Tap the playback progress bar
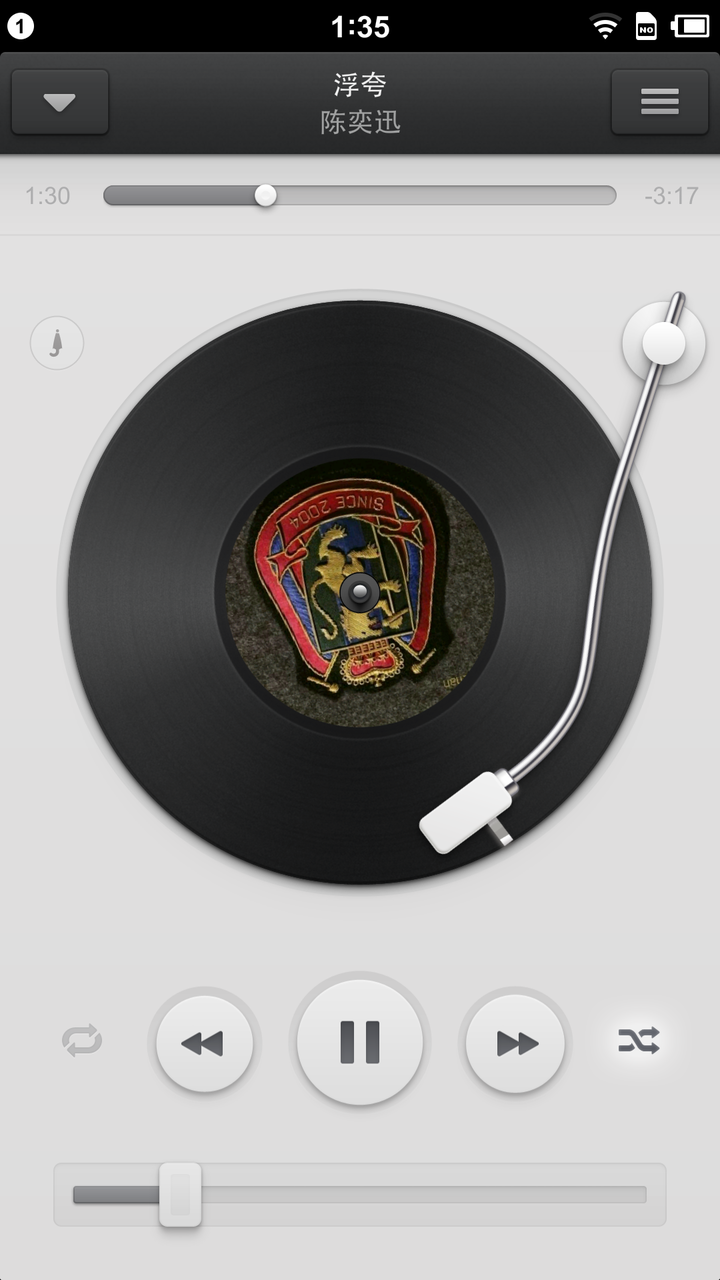Viewport: 720px width, 1280px height. [360, 195]
